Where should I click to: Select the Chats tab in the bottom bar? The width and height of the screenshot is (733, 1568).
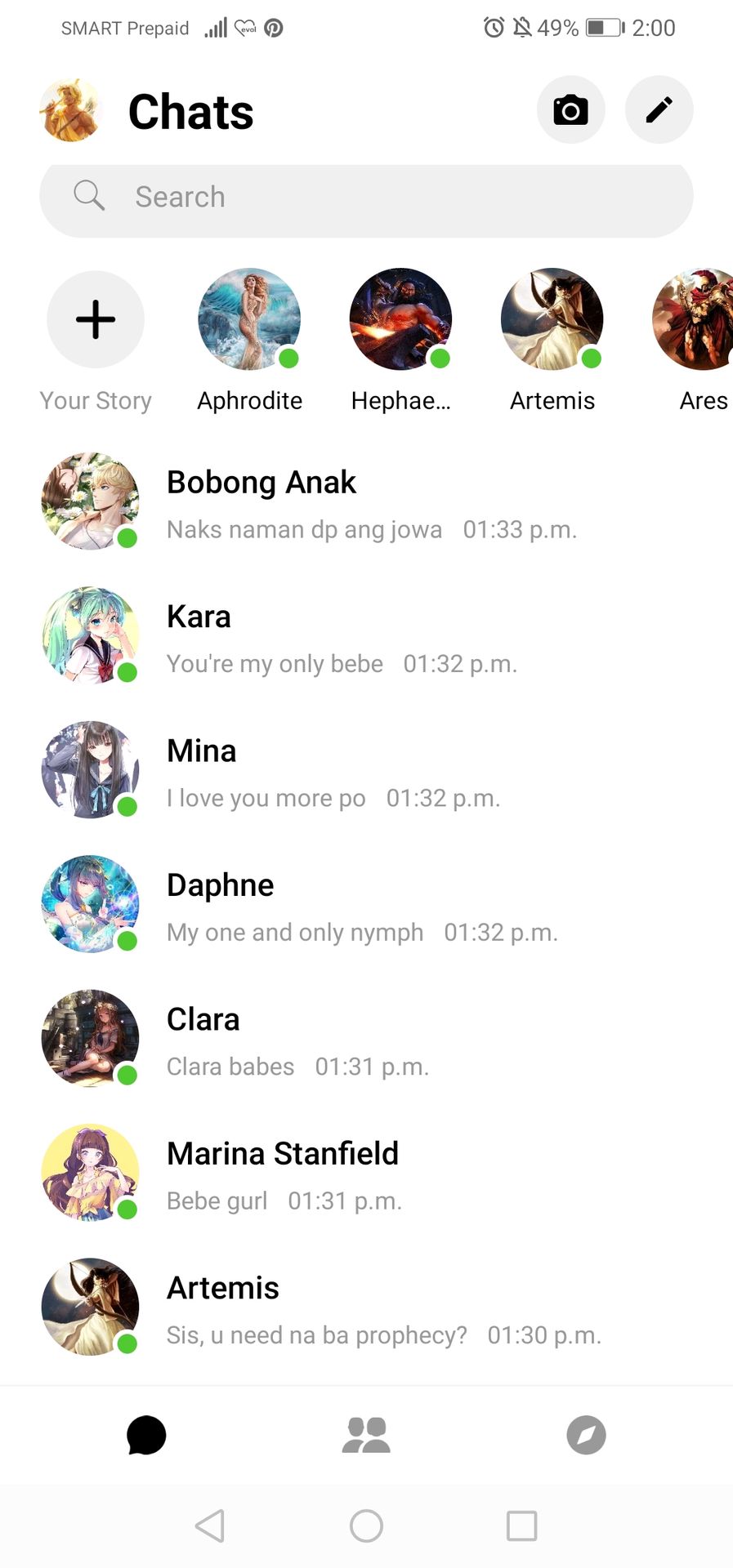(x=146, y=1436)
